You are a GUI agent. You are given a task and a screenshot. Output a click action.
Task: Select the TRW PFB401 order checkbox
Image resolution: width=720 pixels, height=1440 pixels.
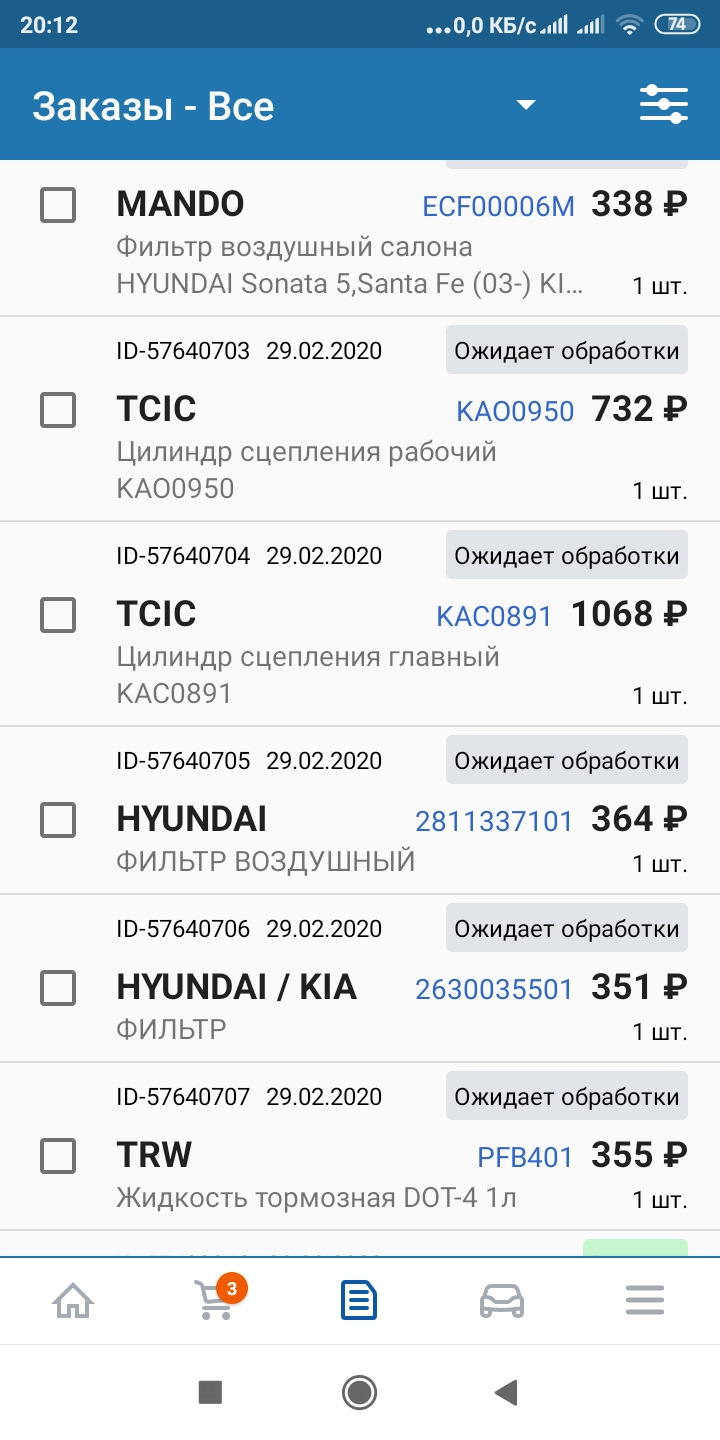pos(58,1156)
